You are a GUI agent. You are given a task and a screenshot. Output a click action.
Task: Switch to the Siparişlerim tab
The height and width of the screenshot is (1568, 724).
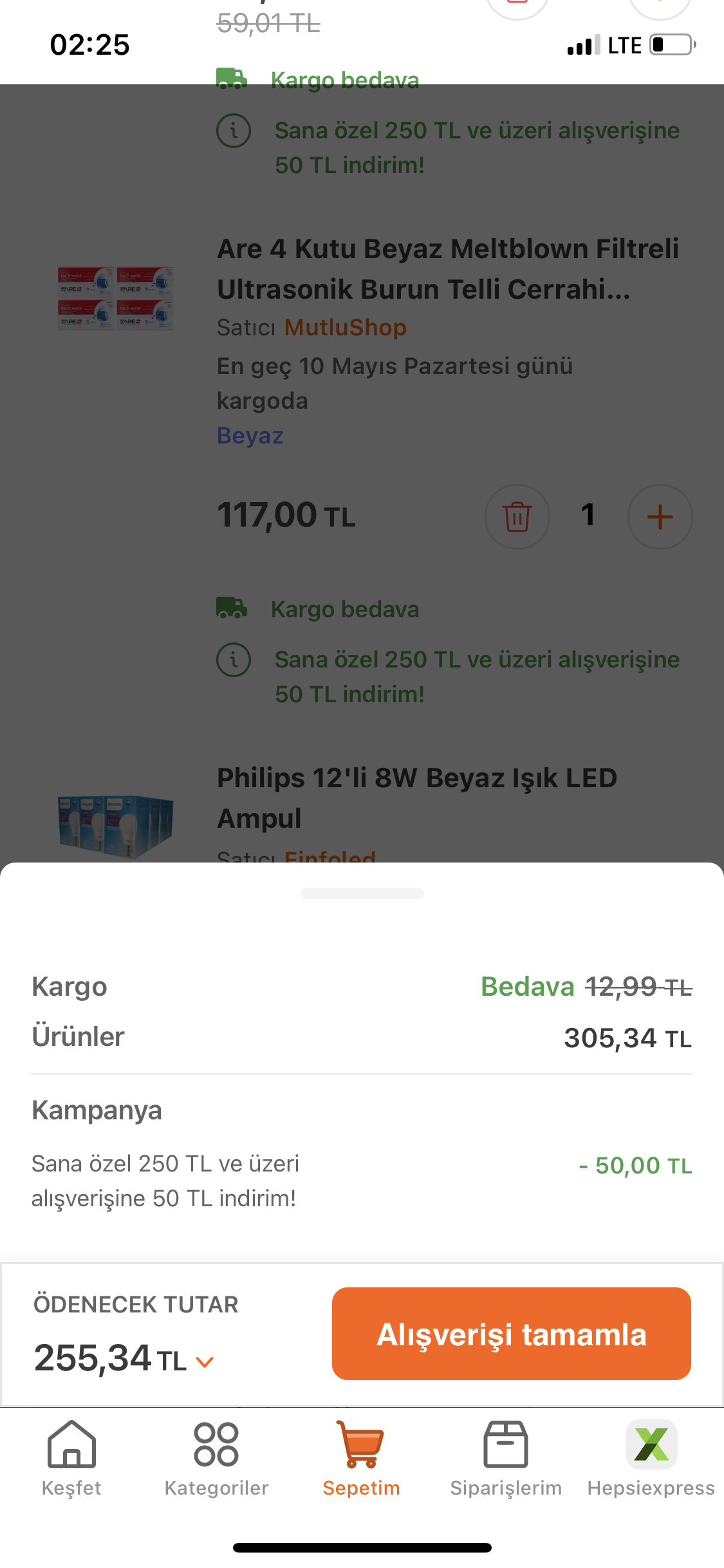506,1459
